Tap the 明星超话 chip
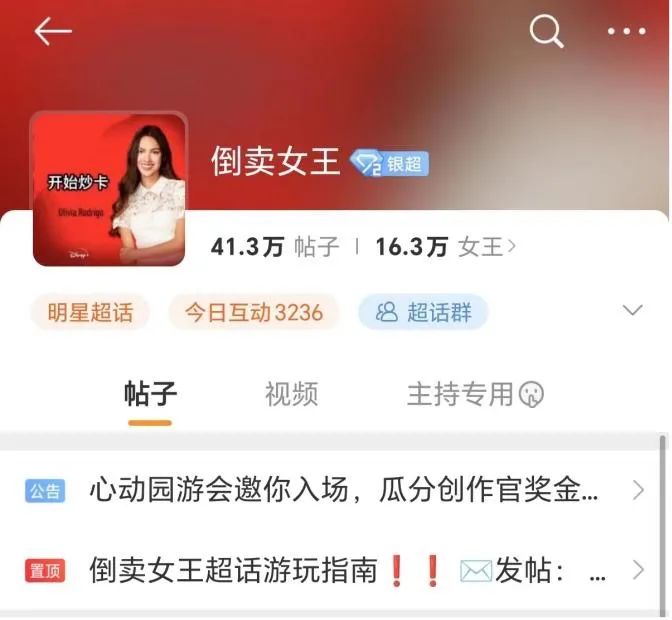The height and width of the screenshot is (620, 672). pos(90,312)
